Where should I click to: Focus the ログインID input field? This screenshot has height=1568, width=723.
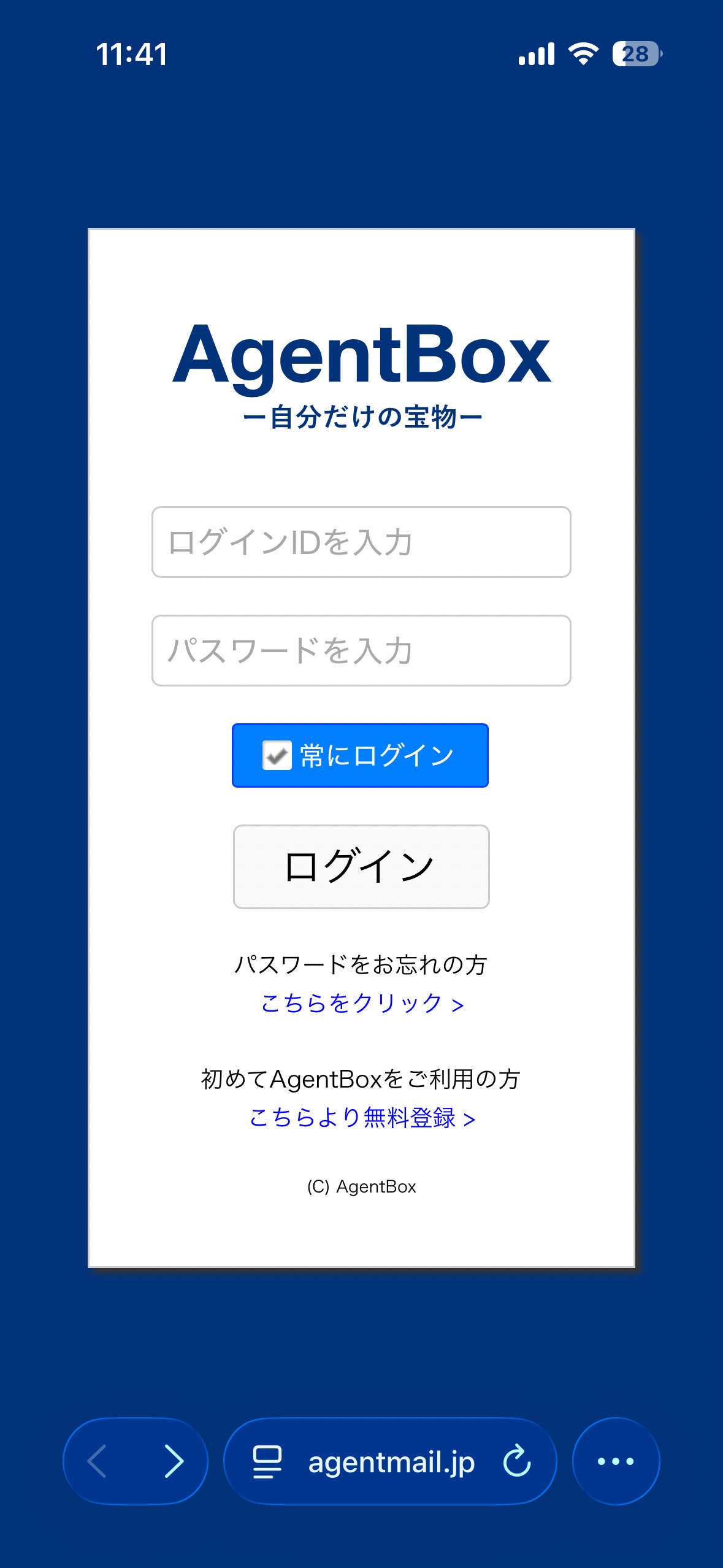tap(361, 542)
